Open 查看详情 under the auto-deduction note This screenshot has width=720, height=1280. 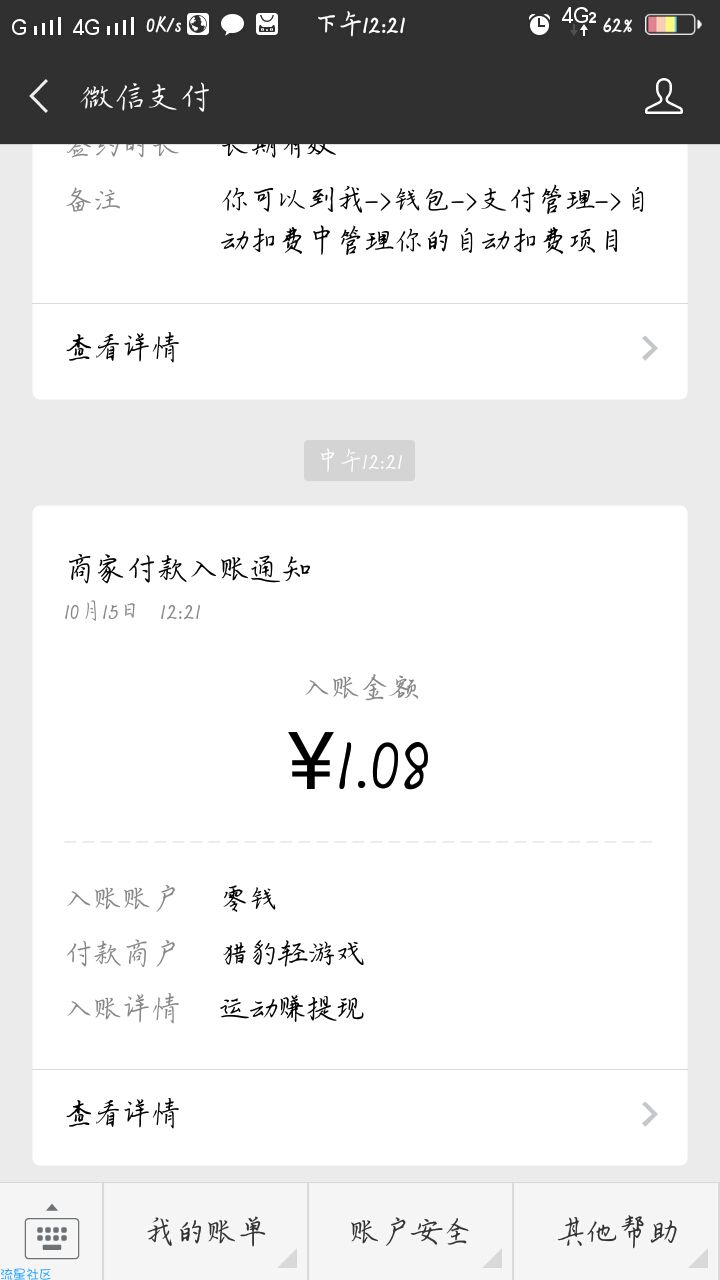[360, 349]
